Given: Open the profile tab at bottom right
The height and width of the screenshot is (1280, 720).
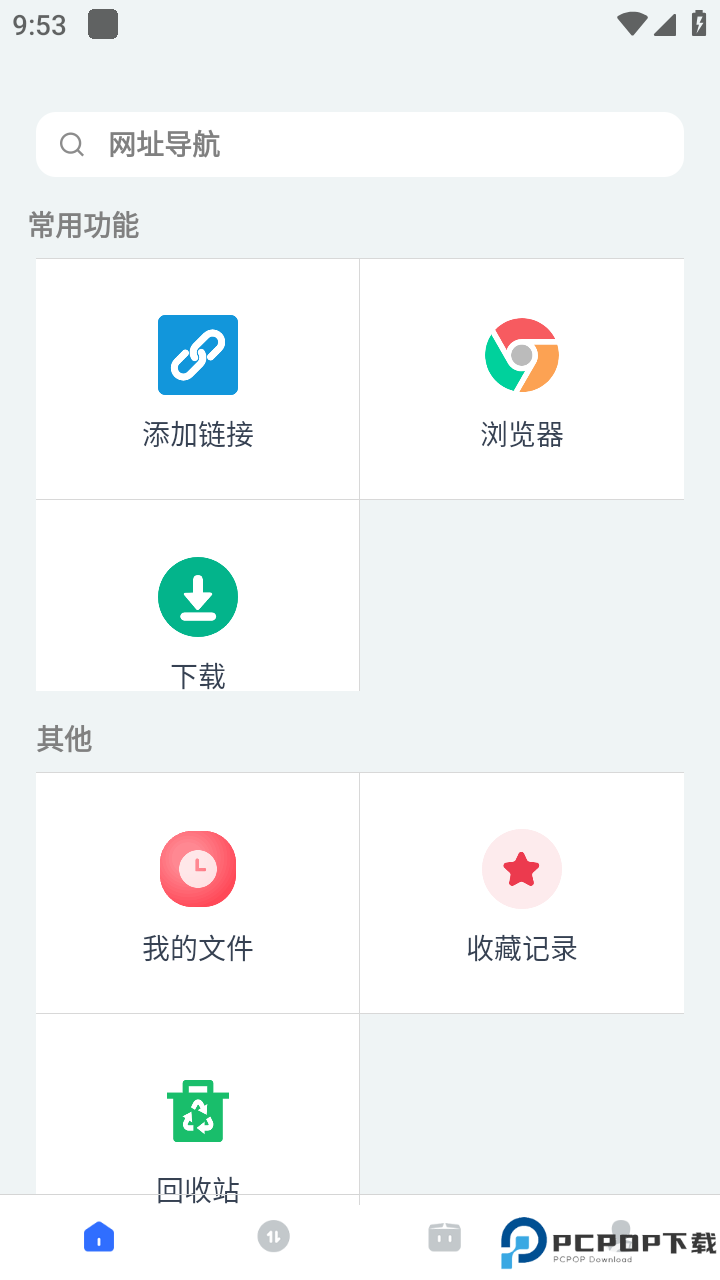Looking at the screenshot, I should (620, 1237).
